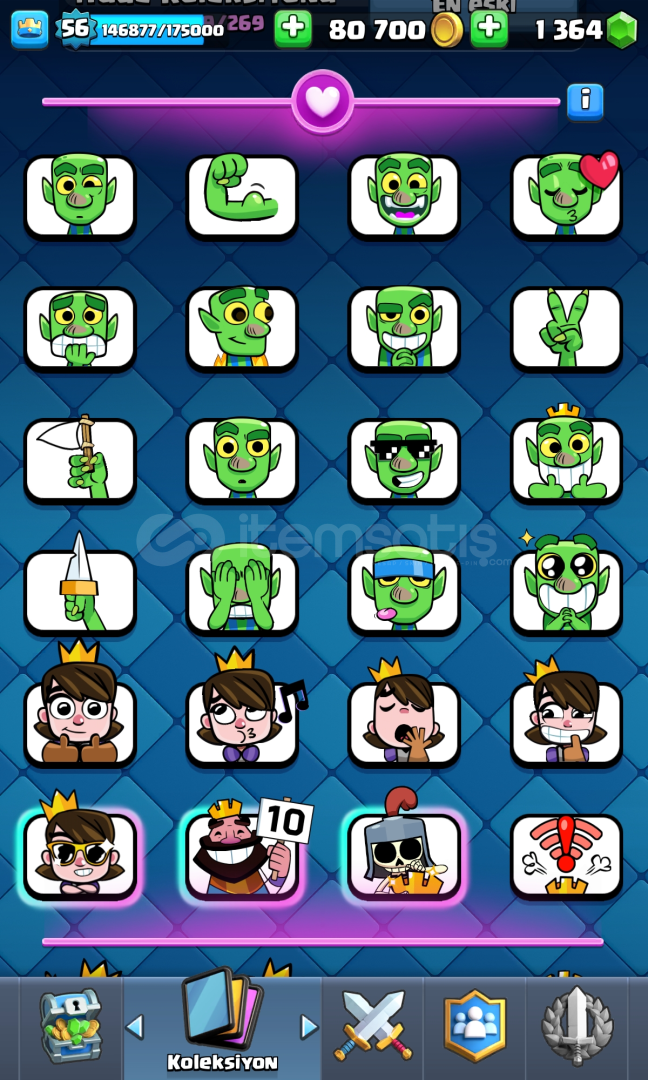Tap the right arrow beside Koleksiyon

point(310,1027)
